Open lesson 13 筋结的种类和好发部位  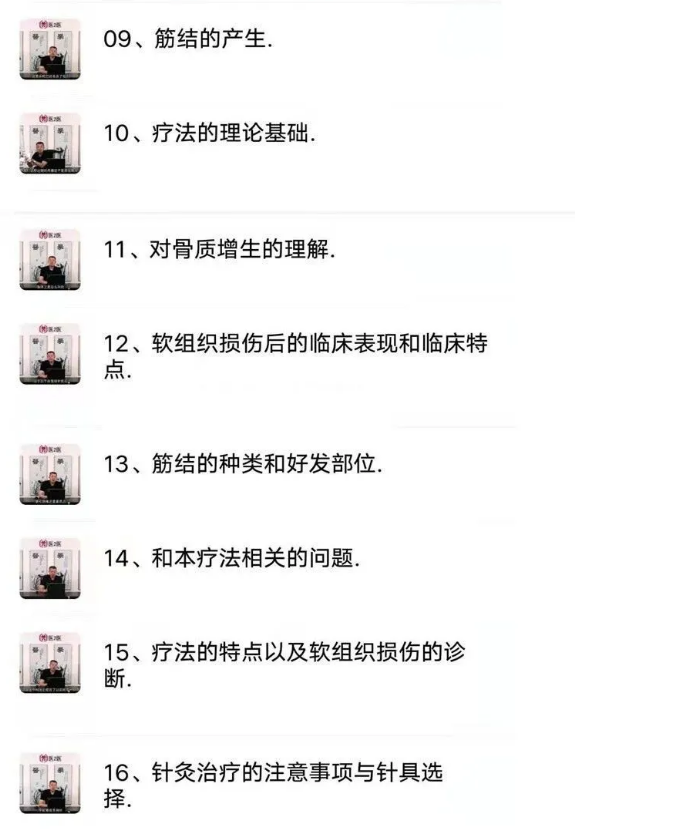241,465
